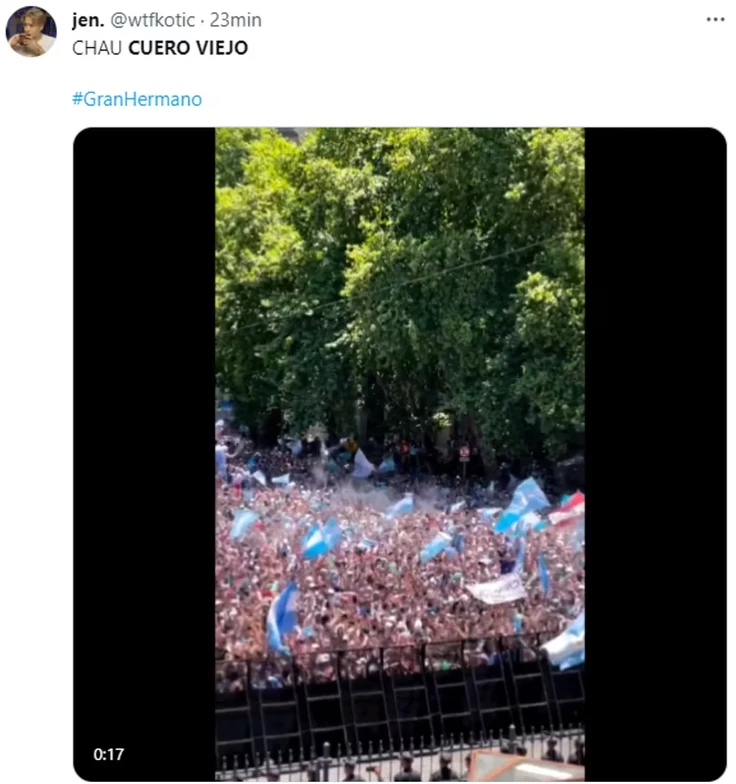Open the tweet's overflow menu
The width and height of the screenshot is (736, 784).
(715, 20)
